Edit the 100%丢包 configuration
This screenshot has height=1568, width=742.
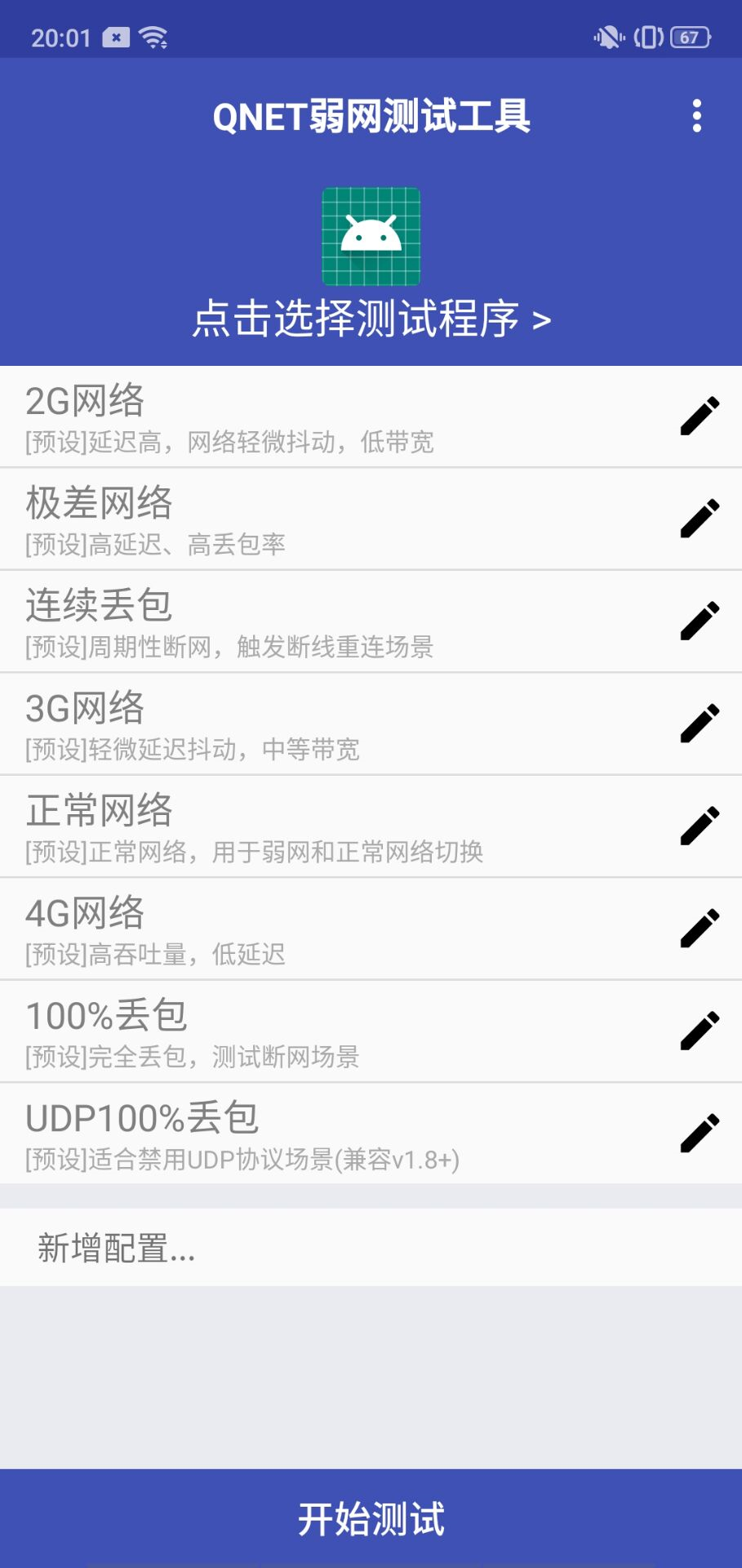point(700,1031)
